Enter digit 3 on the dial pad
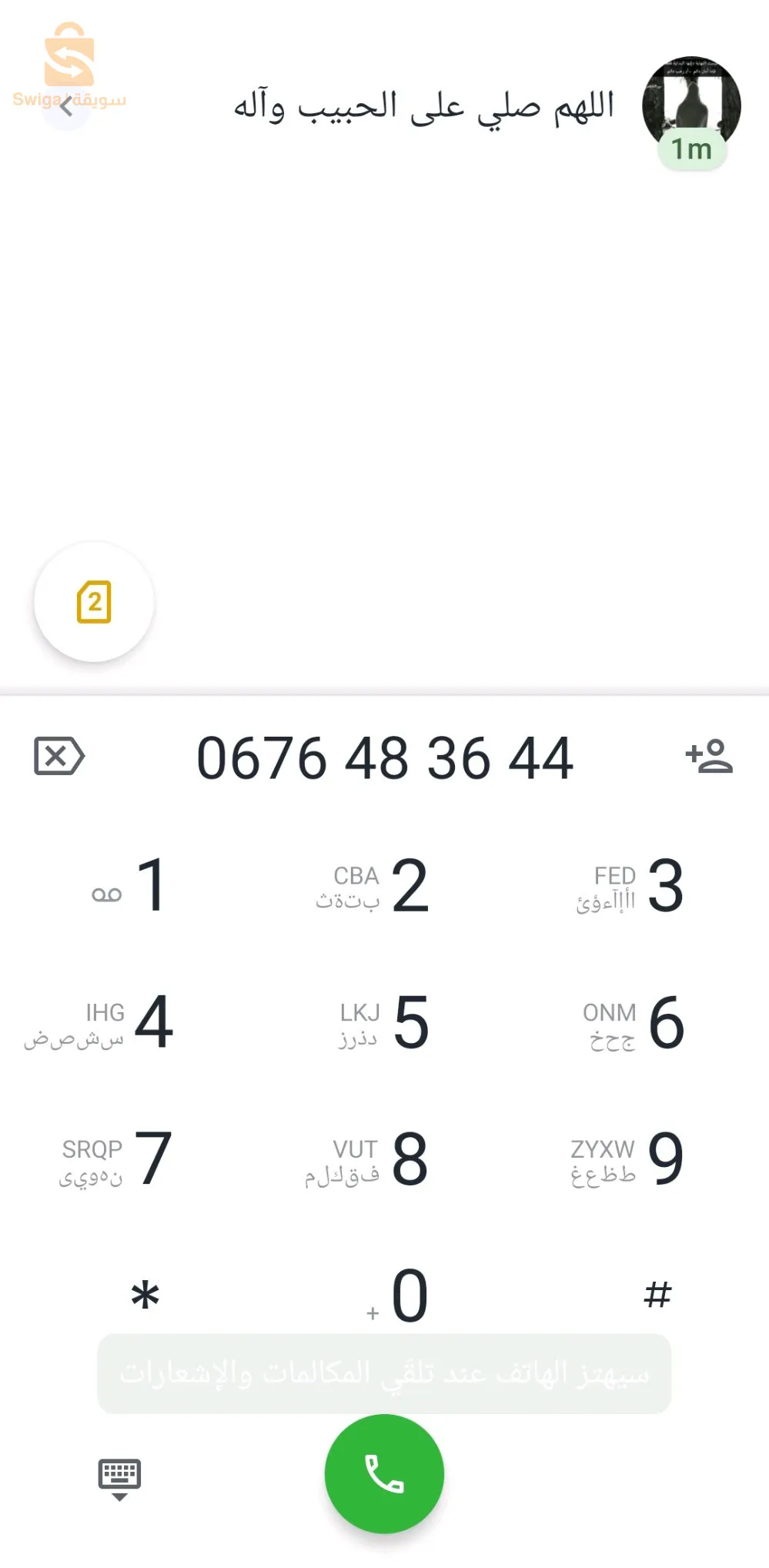 point(639,886)
